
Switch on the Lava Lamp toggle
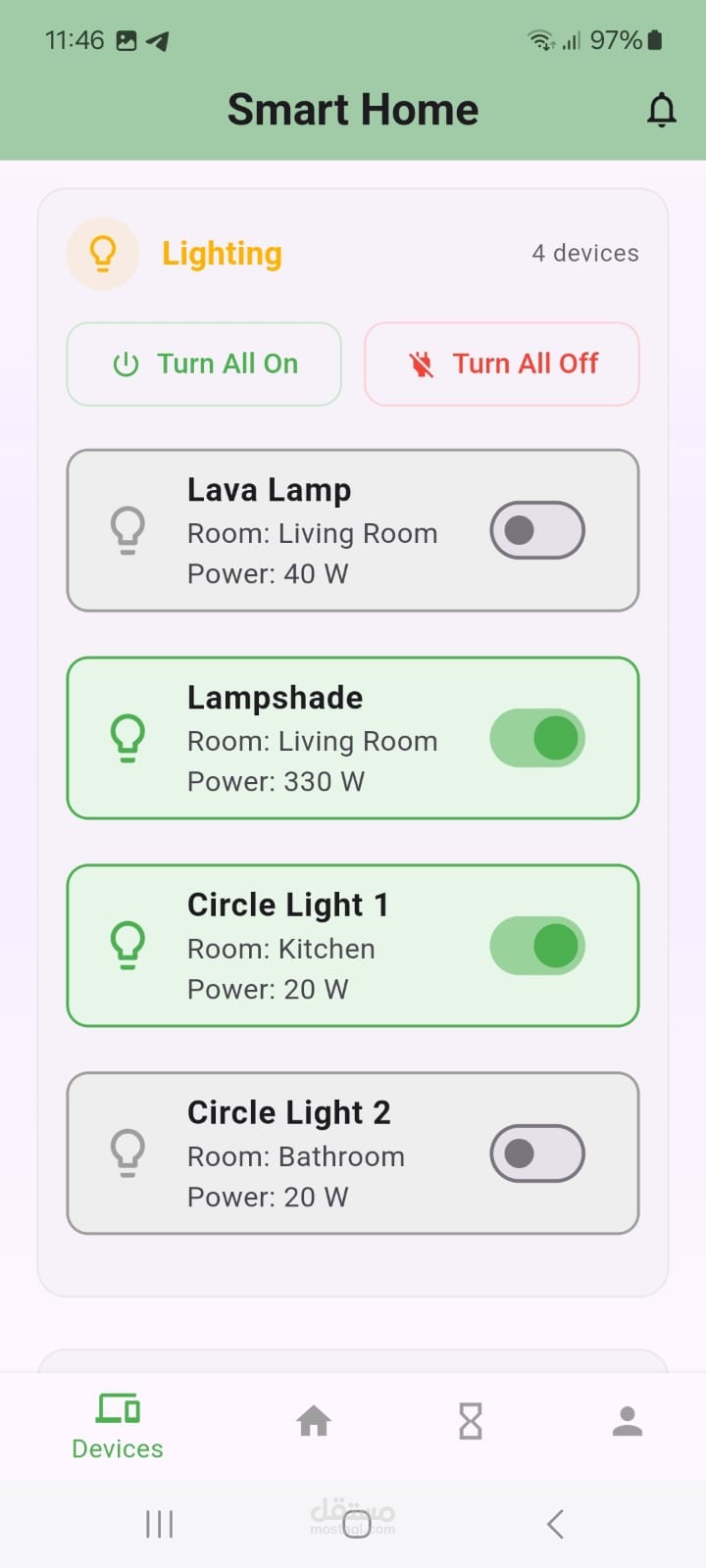[x=537, y=530]
